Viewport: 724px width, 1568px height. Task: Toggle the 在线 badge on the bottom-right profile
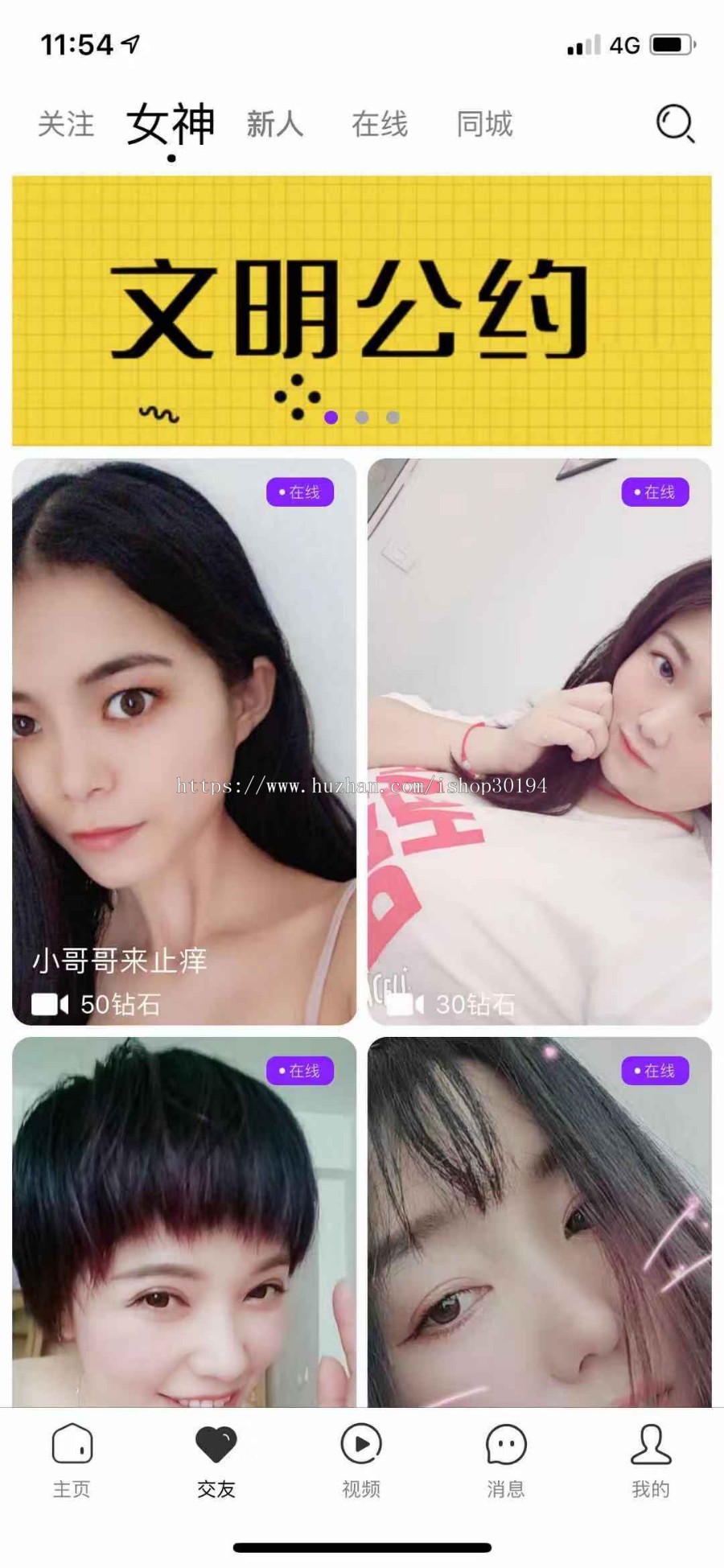coord(656,1071)
